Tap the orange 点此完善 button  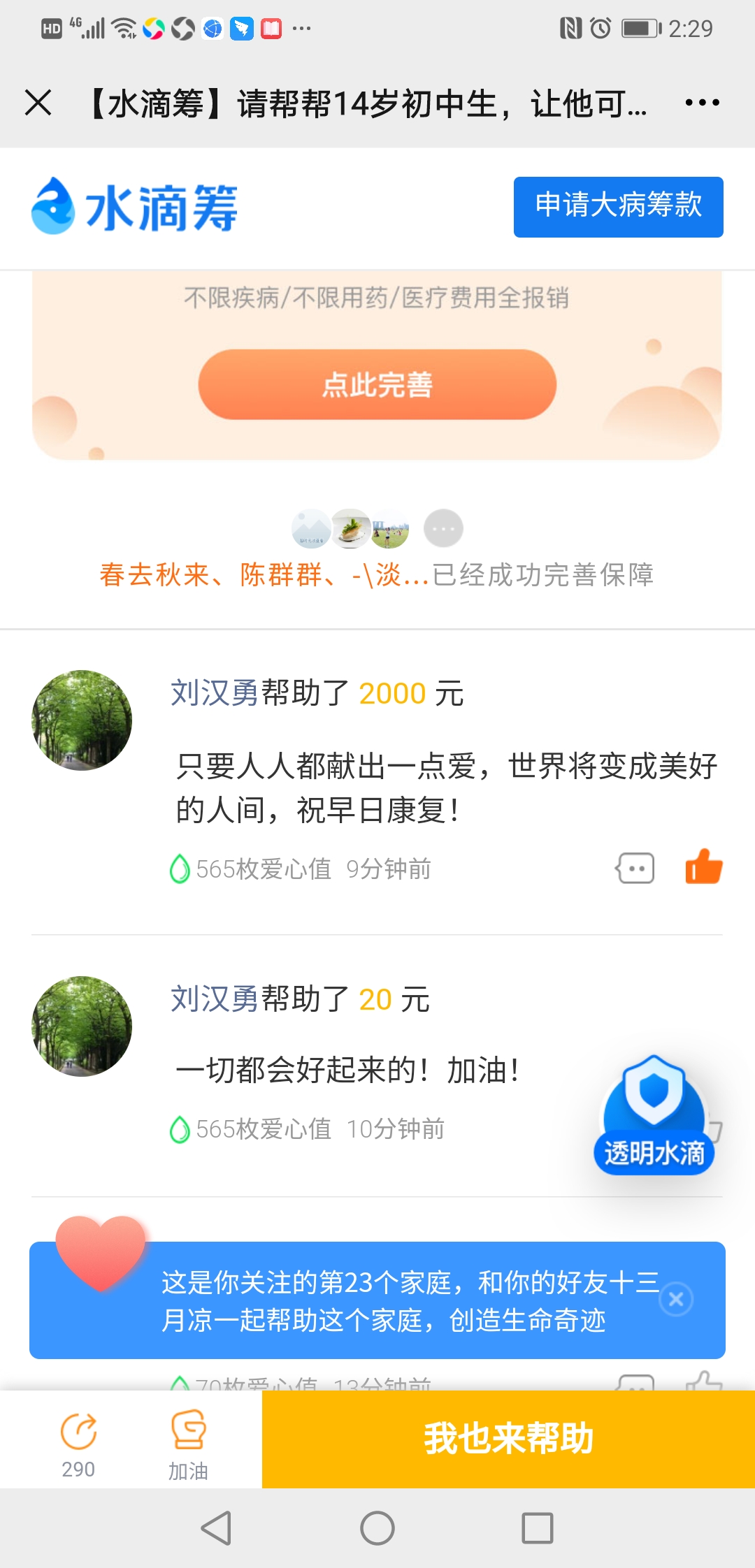coord(377,384)
